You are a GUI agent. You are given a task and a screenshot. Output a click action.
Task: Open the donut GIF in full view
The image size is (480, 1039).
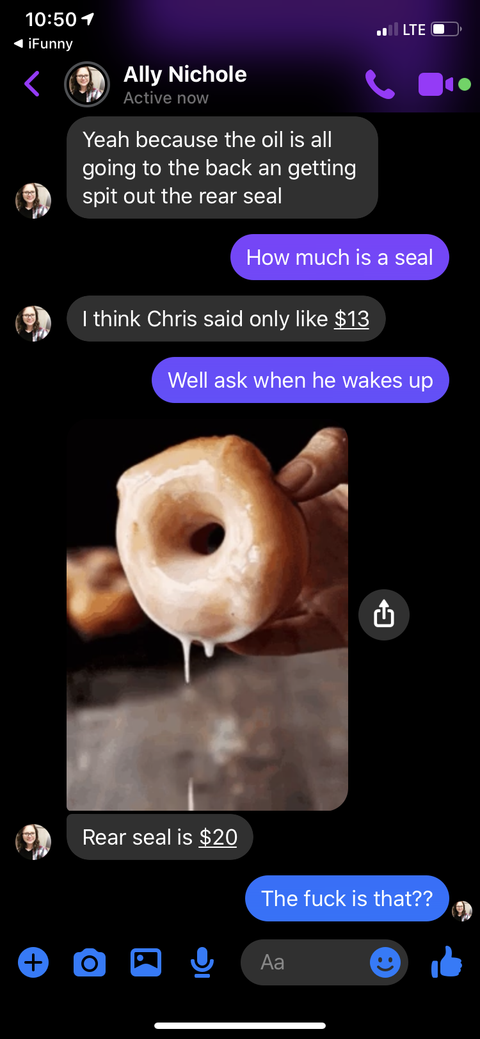[x=207, y=615]
